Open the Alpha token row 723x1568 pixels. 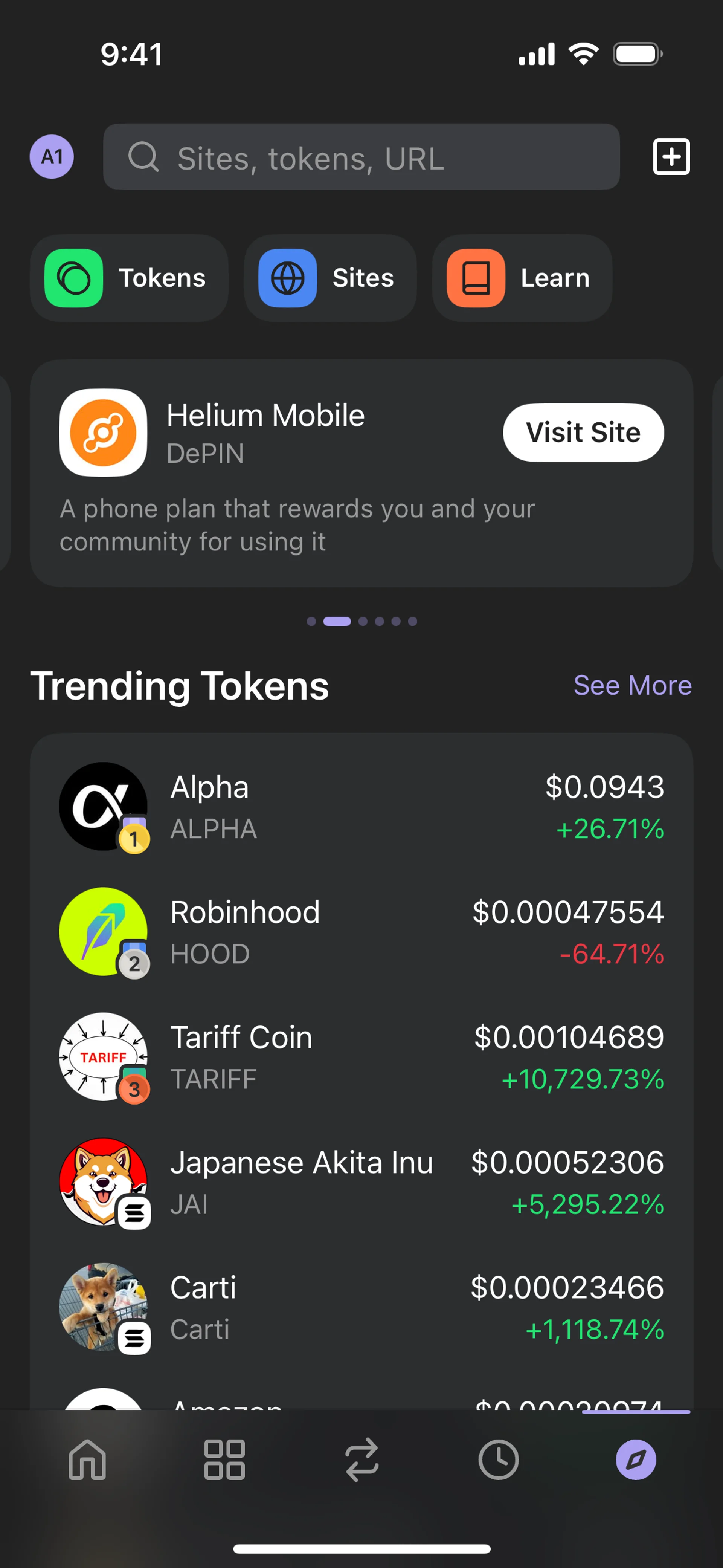point(361,807)
